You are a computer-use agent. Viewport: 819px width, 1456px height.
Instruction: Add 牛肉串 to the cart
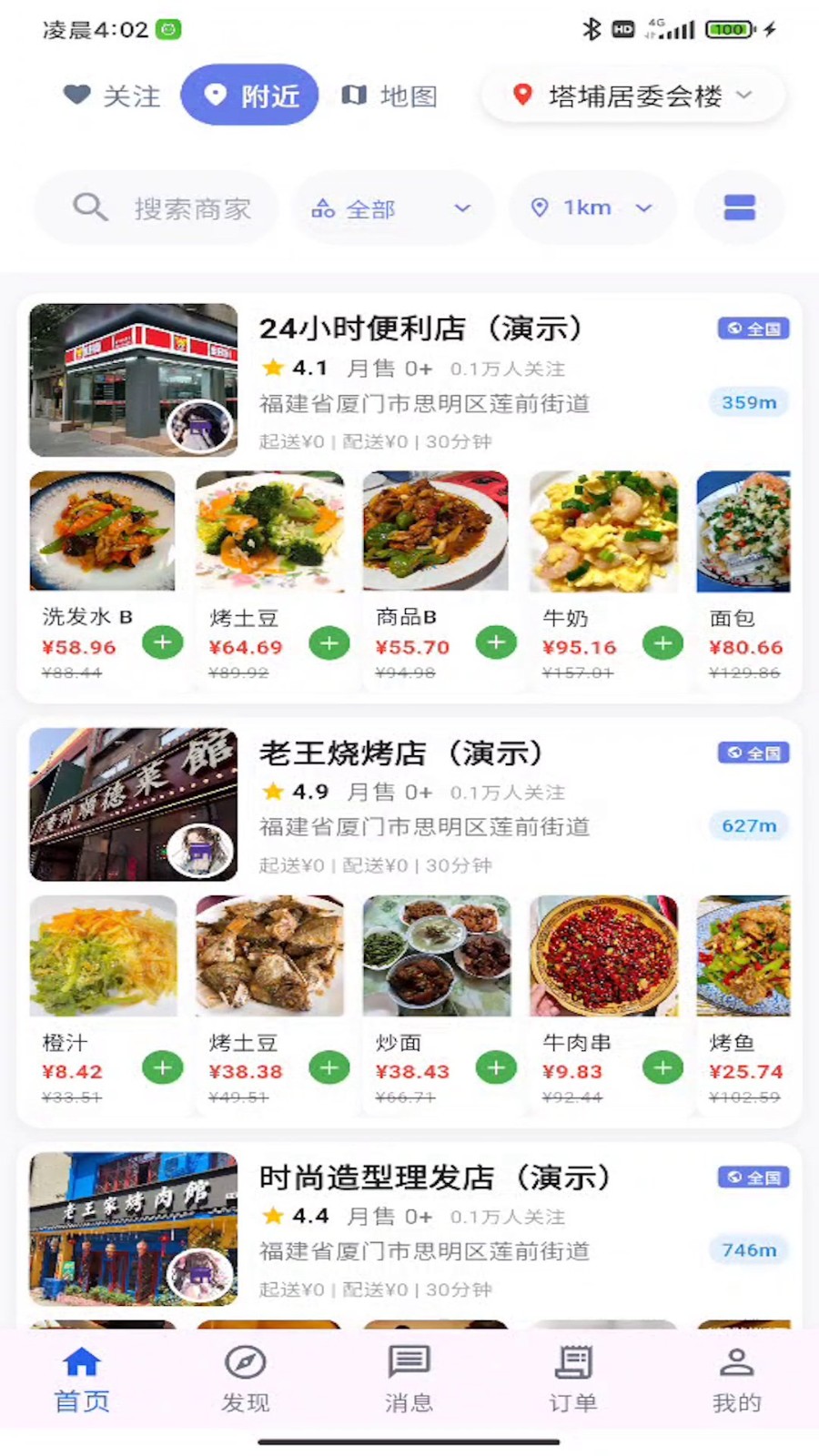tap(662, 1067)
